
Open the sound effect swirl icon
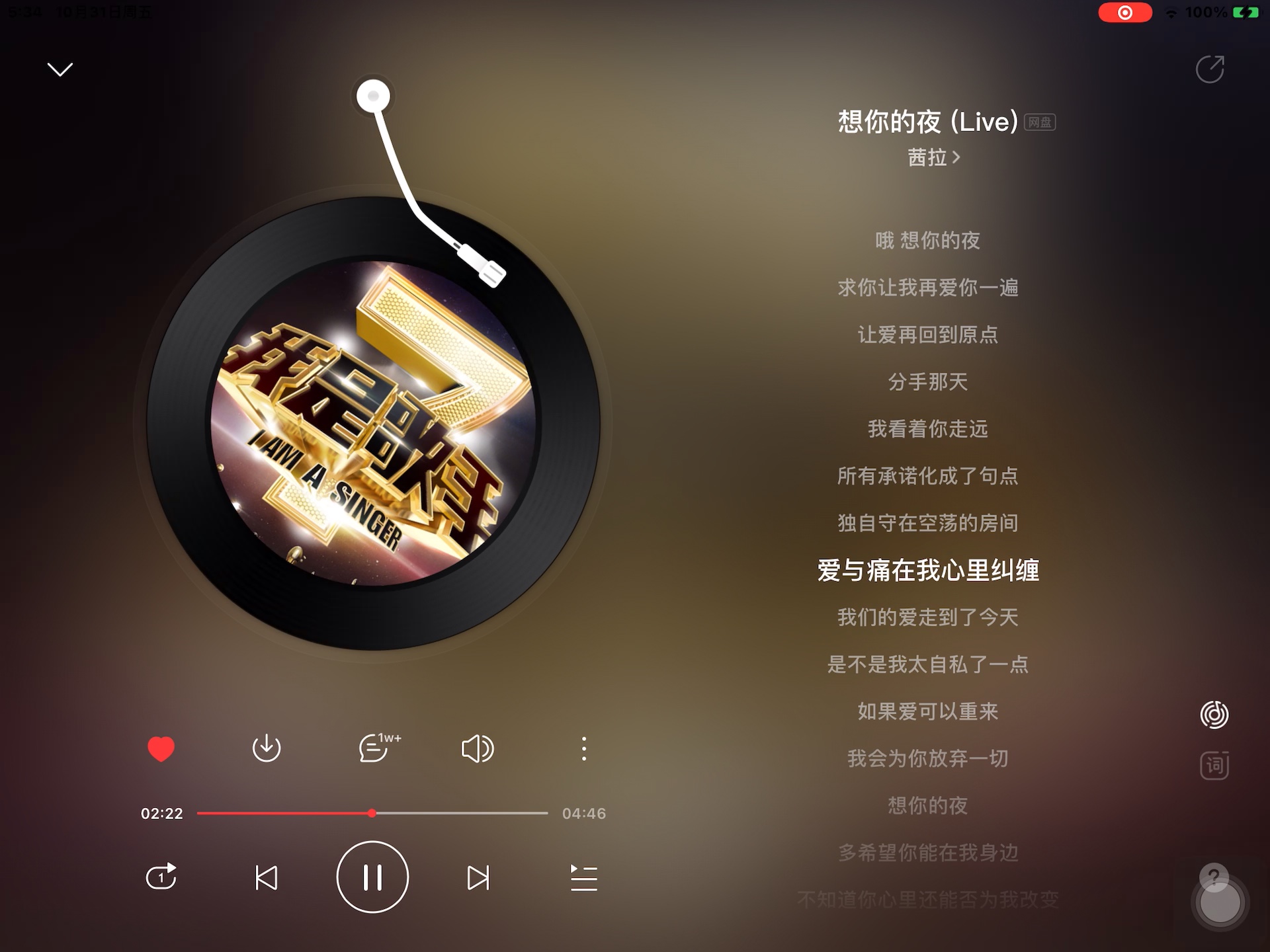point(1214,715)
